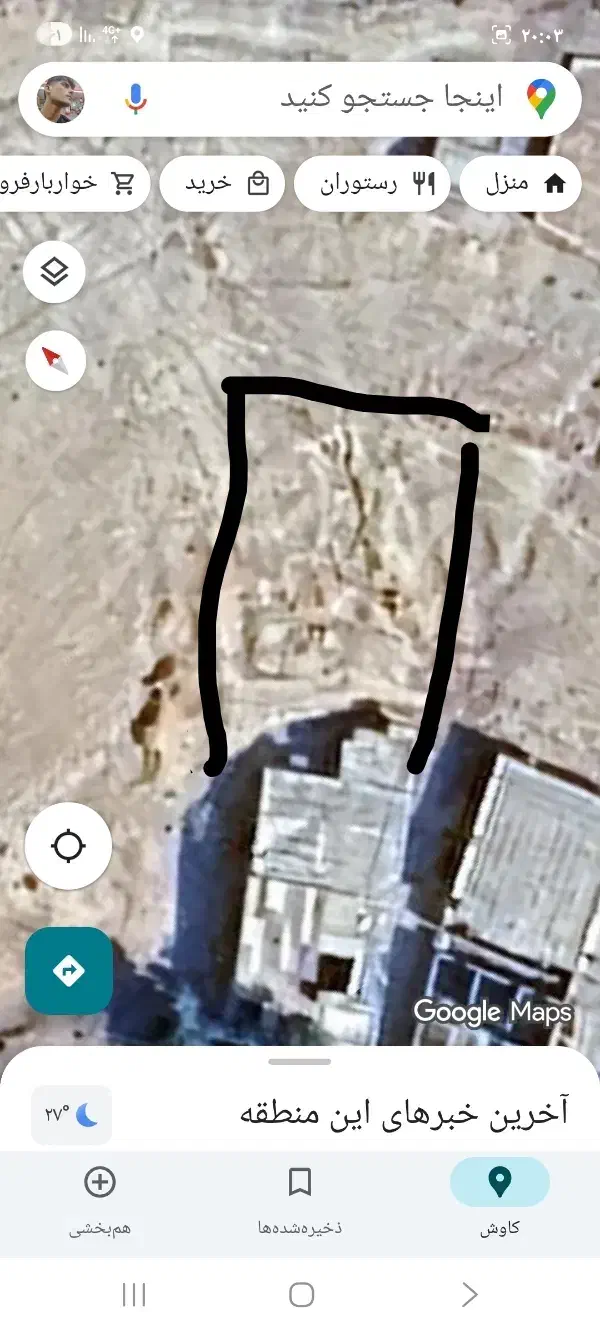Open the هم‌بخشی (Contribute) tab
The height and width of the screenshot is (1333, 600).
point(99,1196)
